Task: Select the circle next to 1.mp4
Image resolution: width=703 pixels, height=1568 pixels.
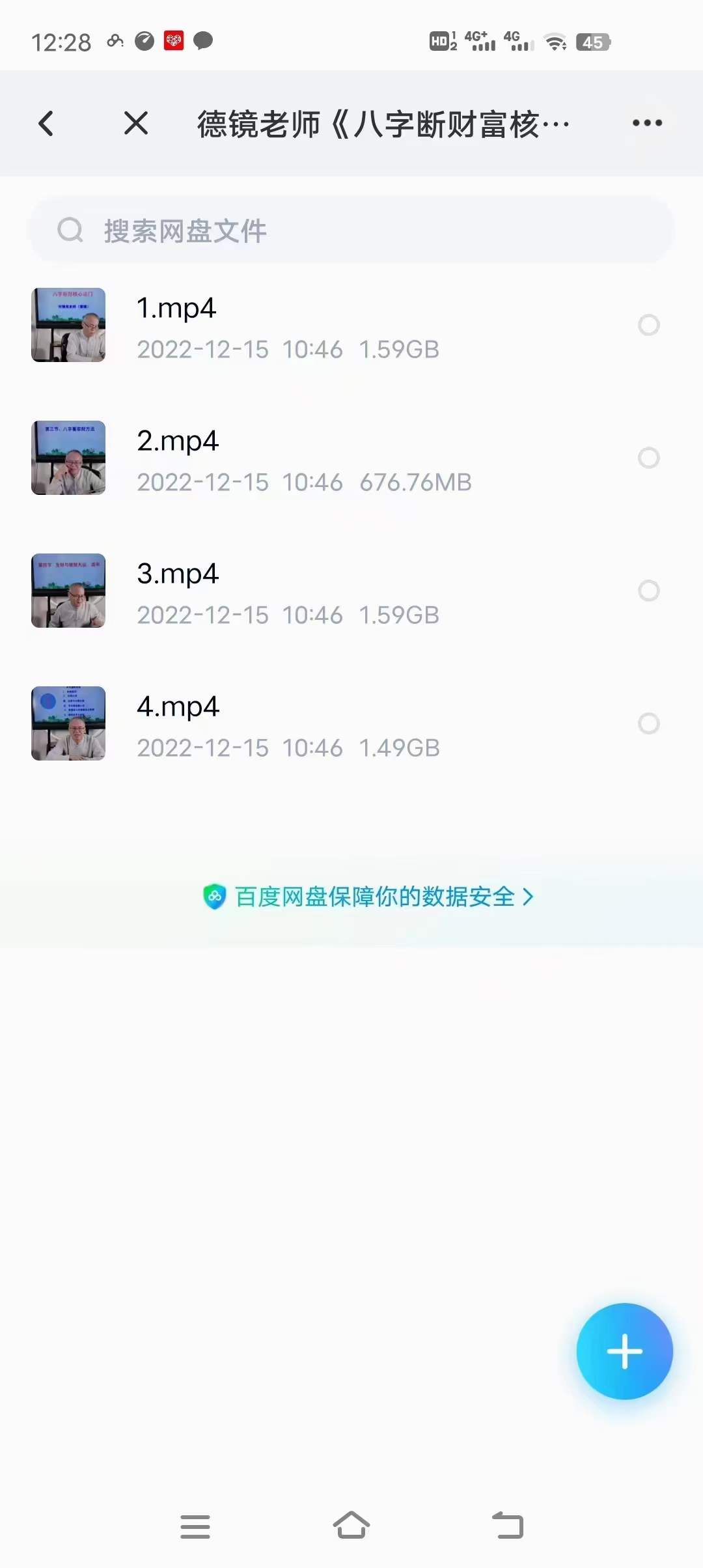Action: pyautogui.click(x=648, y=326)
